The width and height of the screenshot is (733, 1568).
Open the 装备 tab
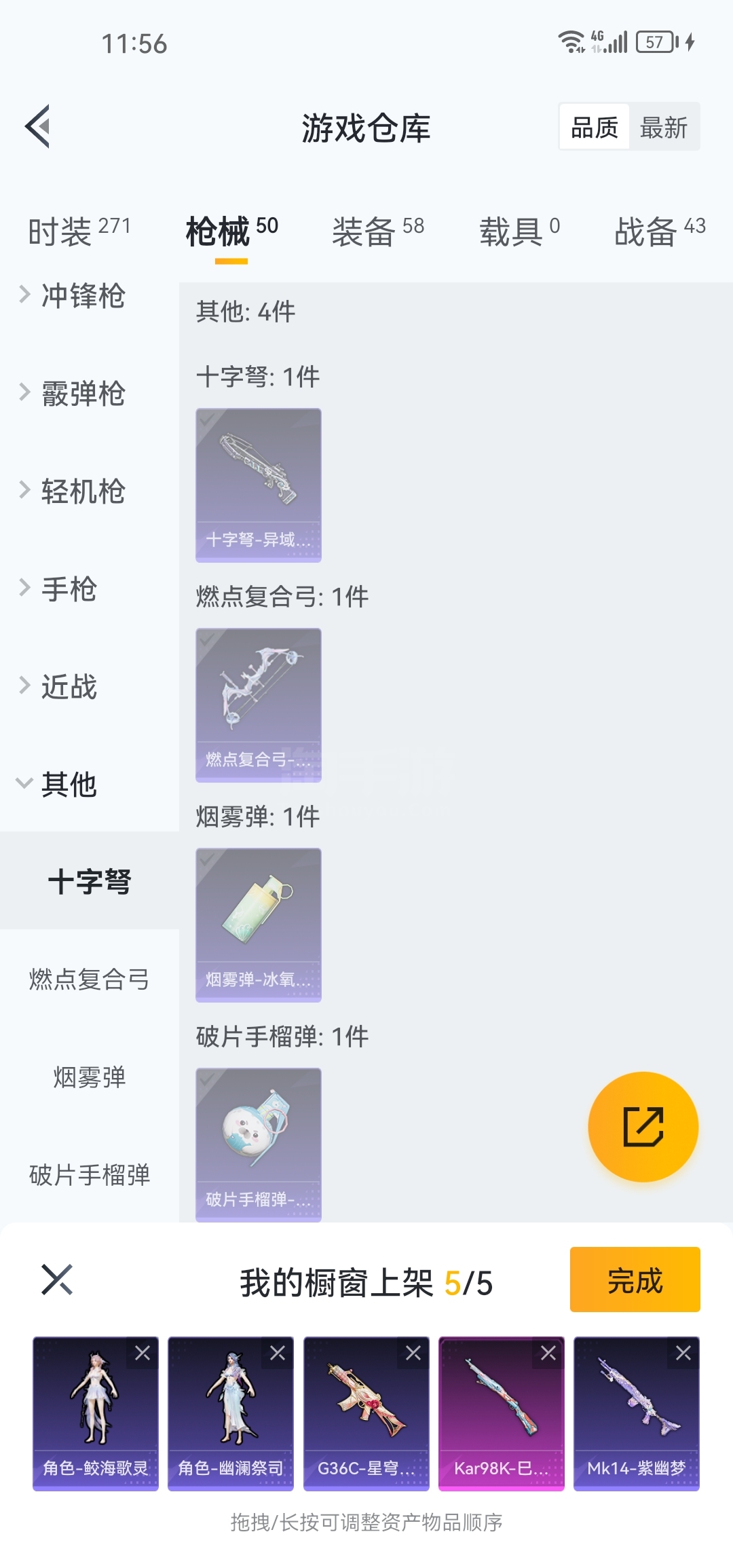tap(377, 231)
